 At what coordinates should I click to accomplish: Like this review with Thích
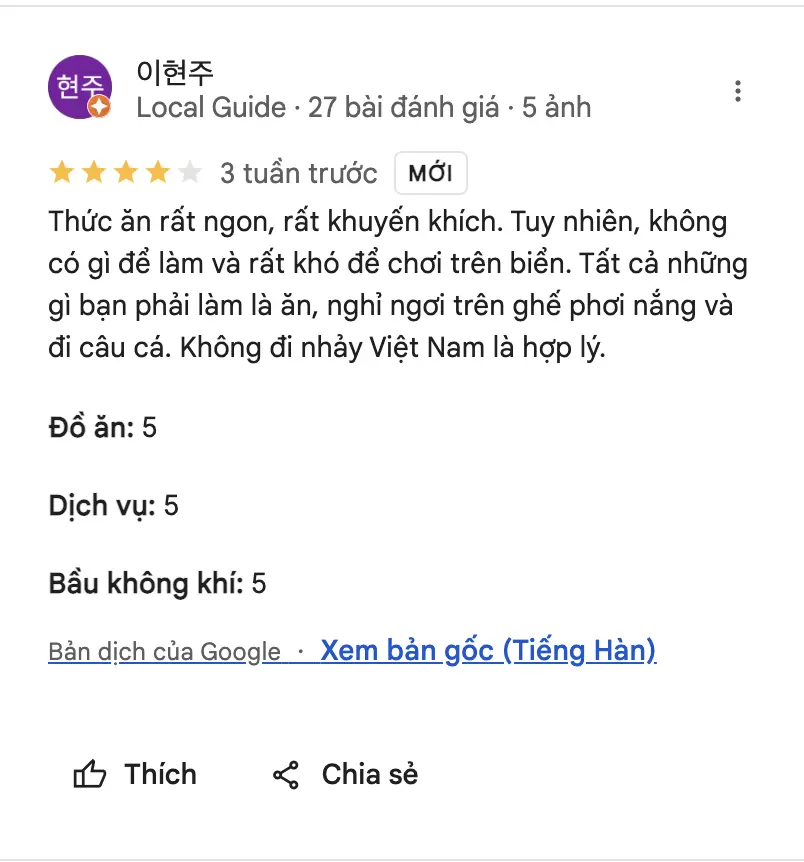tap(135, 774)
